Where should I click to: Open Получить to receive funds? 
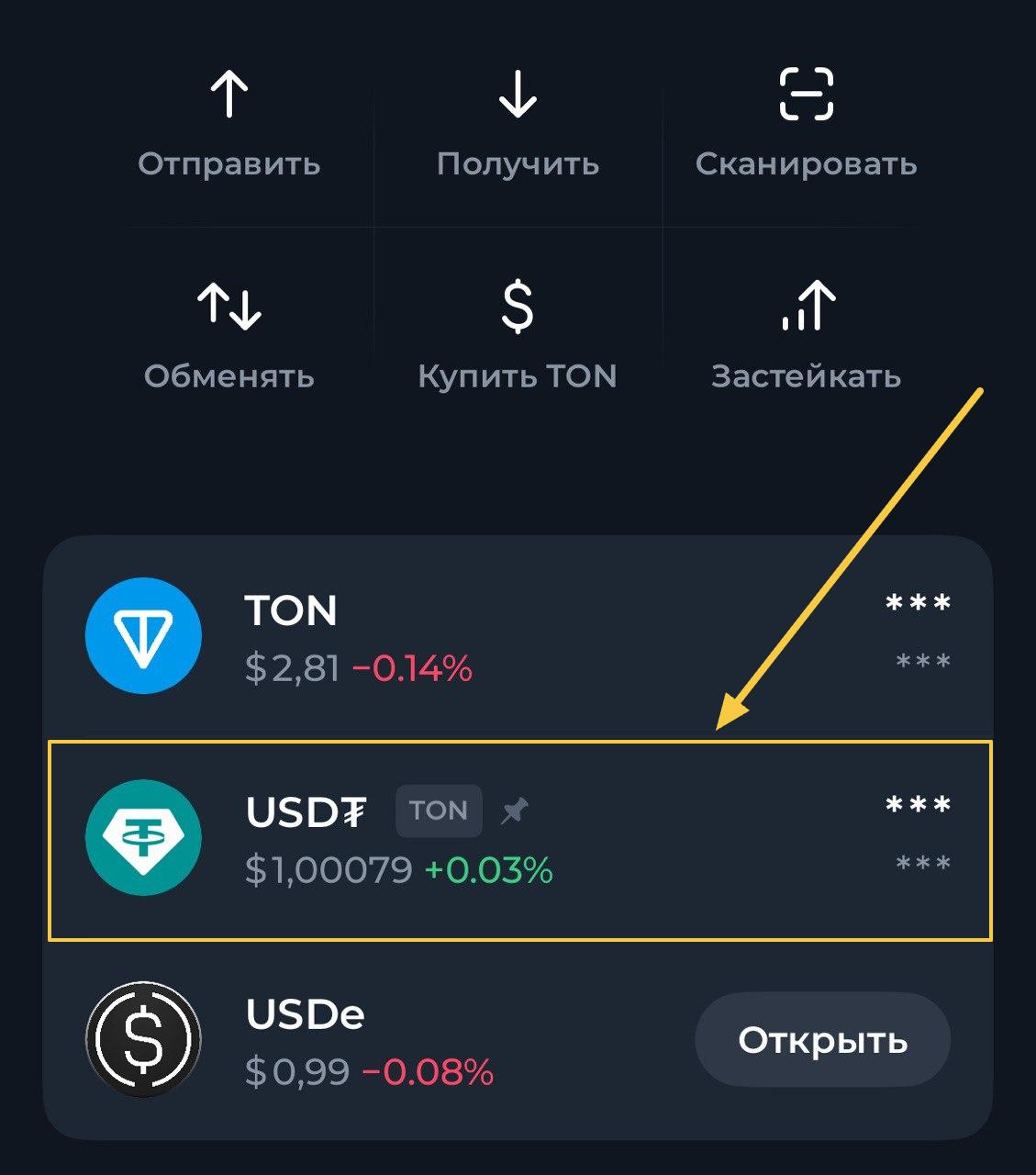click(x=518, y=124)
